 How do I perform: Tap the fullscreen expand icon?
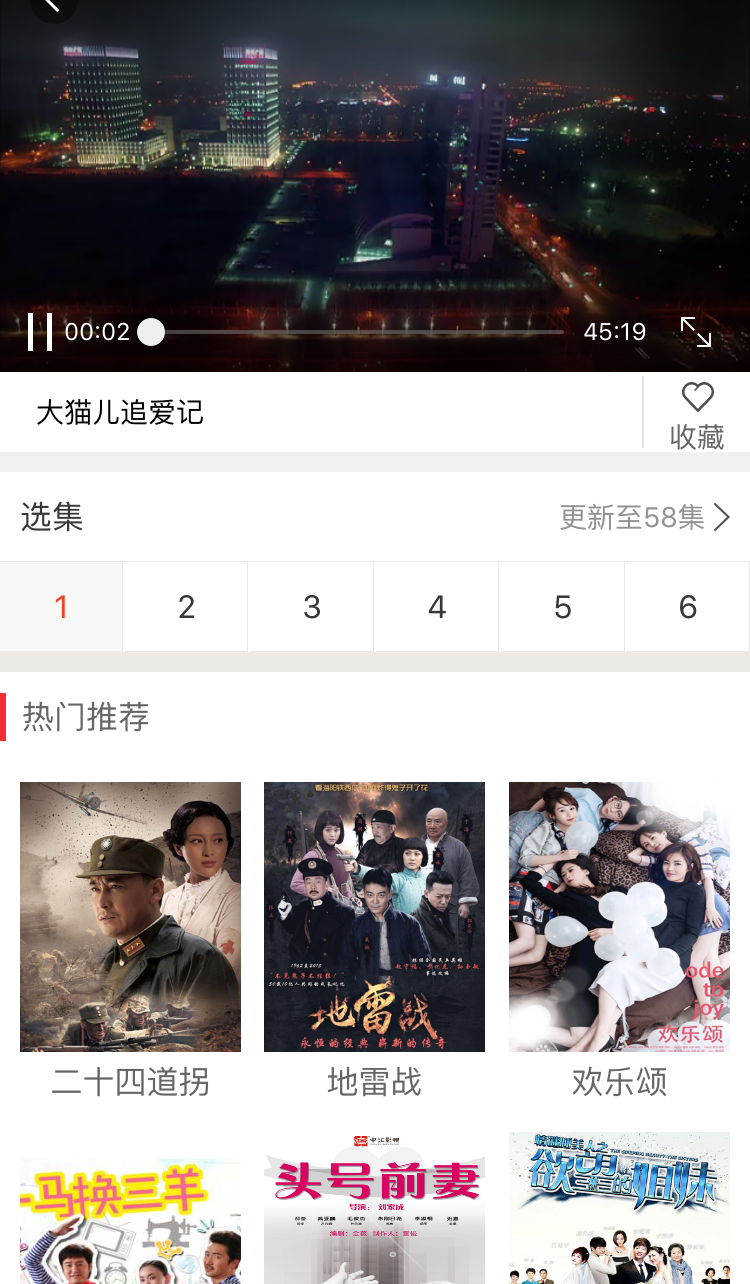698,332
